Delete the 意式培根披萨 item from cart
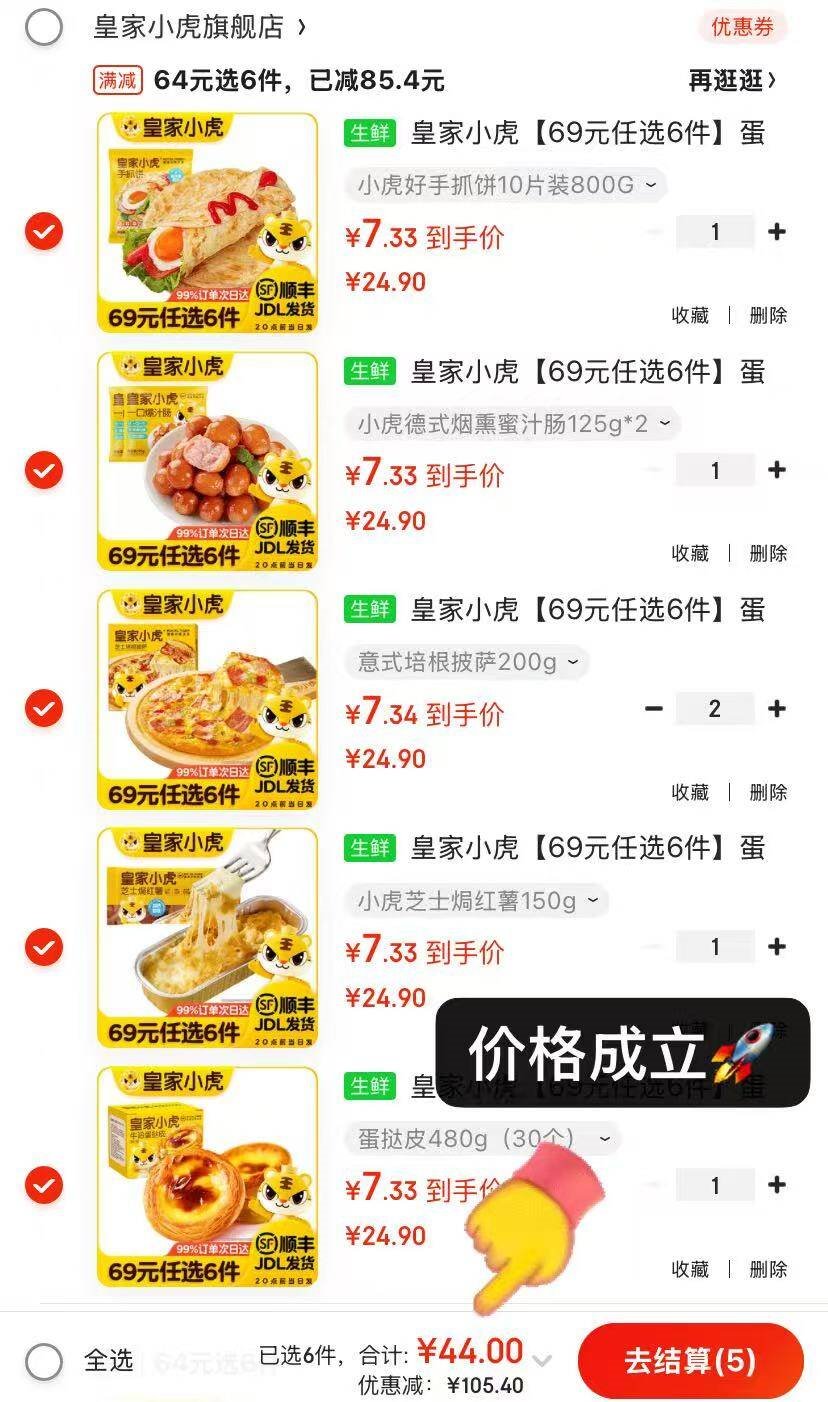The width and height of the screenshot is (828, 1402). point(768,793)
